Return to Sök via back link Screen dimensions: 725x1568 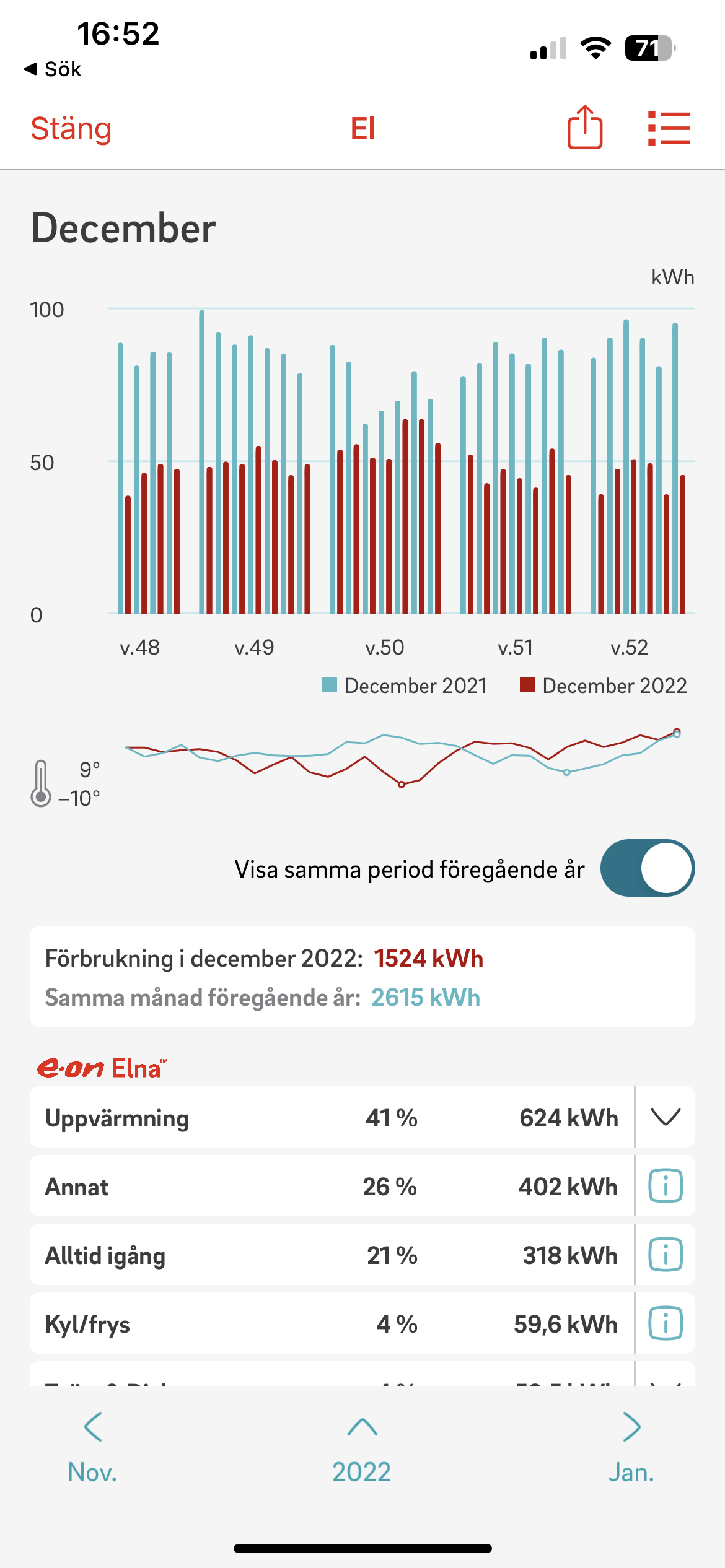[x=53, y=69]
